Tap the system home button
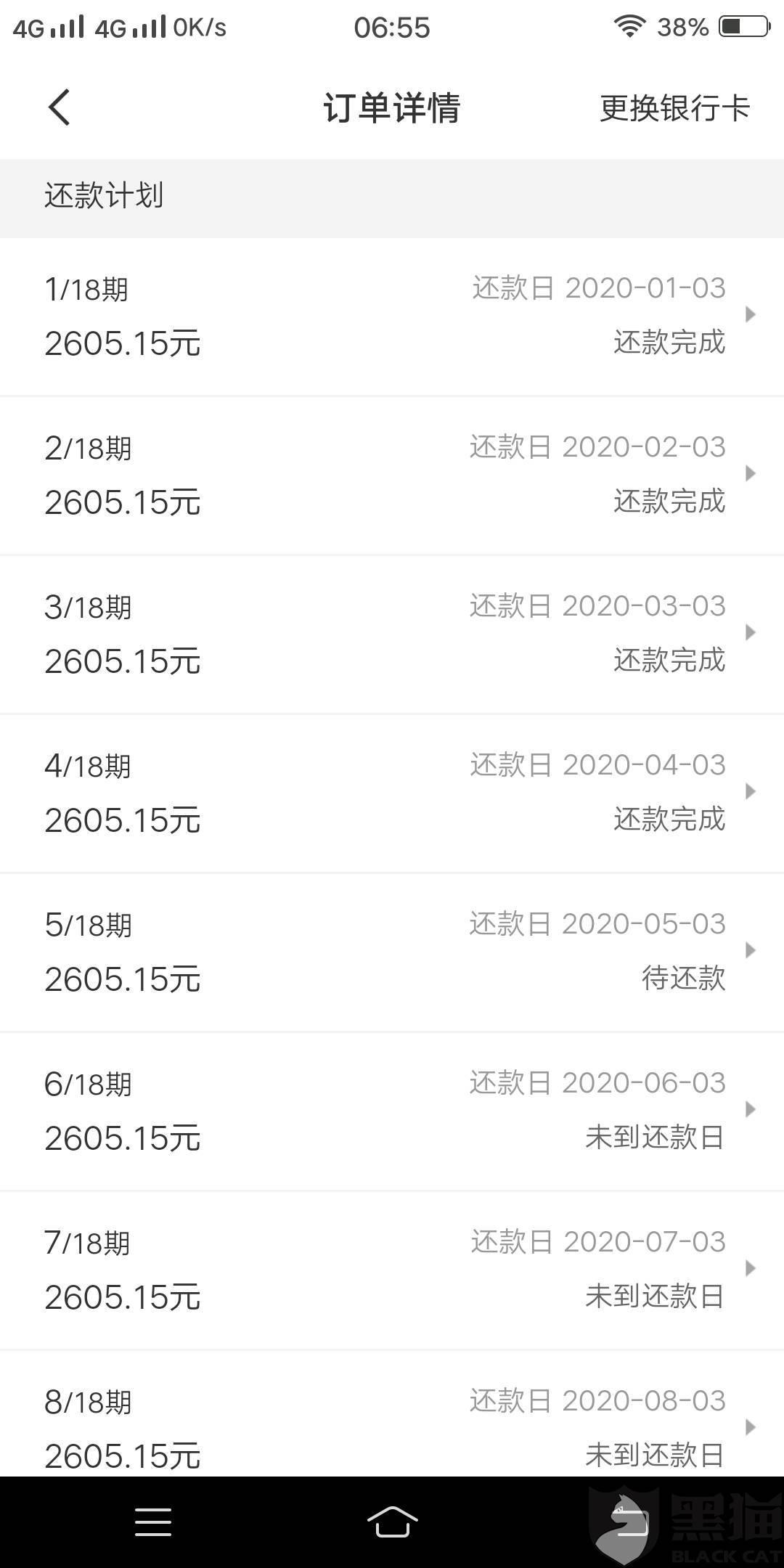 (392, 1522)
